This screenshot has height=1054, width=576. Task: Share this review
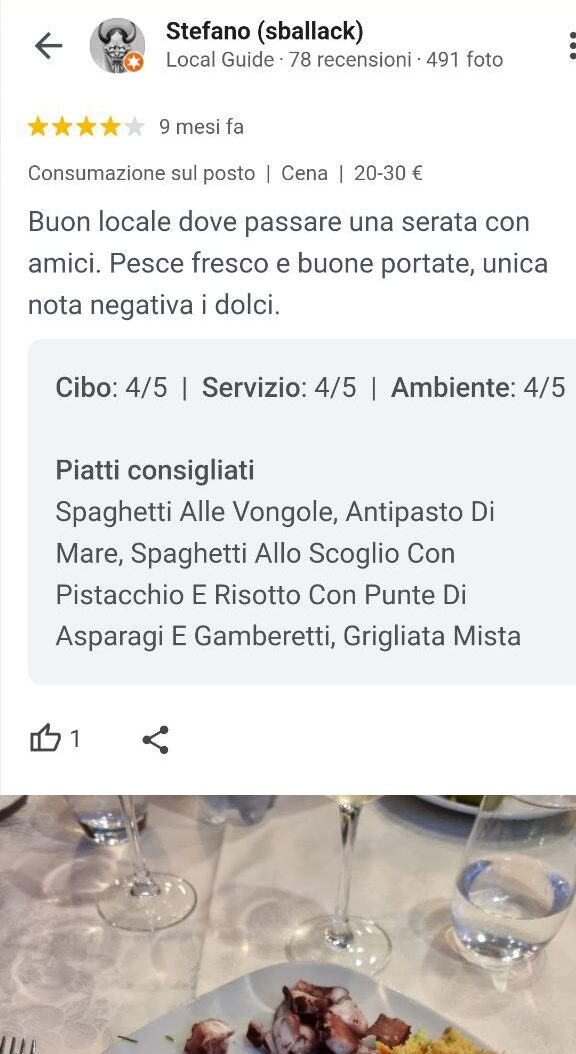pyautogui.click(x=155, y=739)
